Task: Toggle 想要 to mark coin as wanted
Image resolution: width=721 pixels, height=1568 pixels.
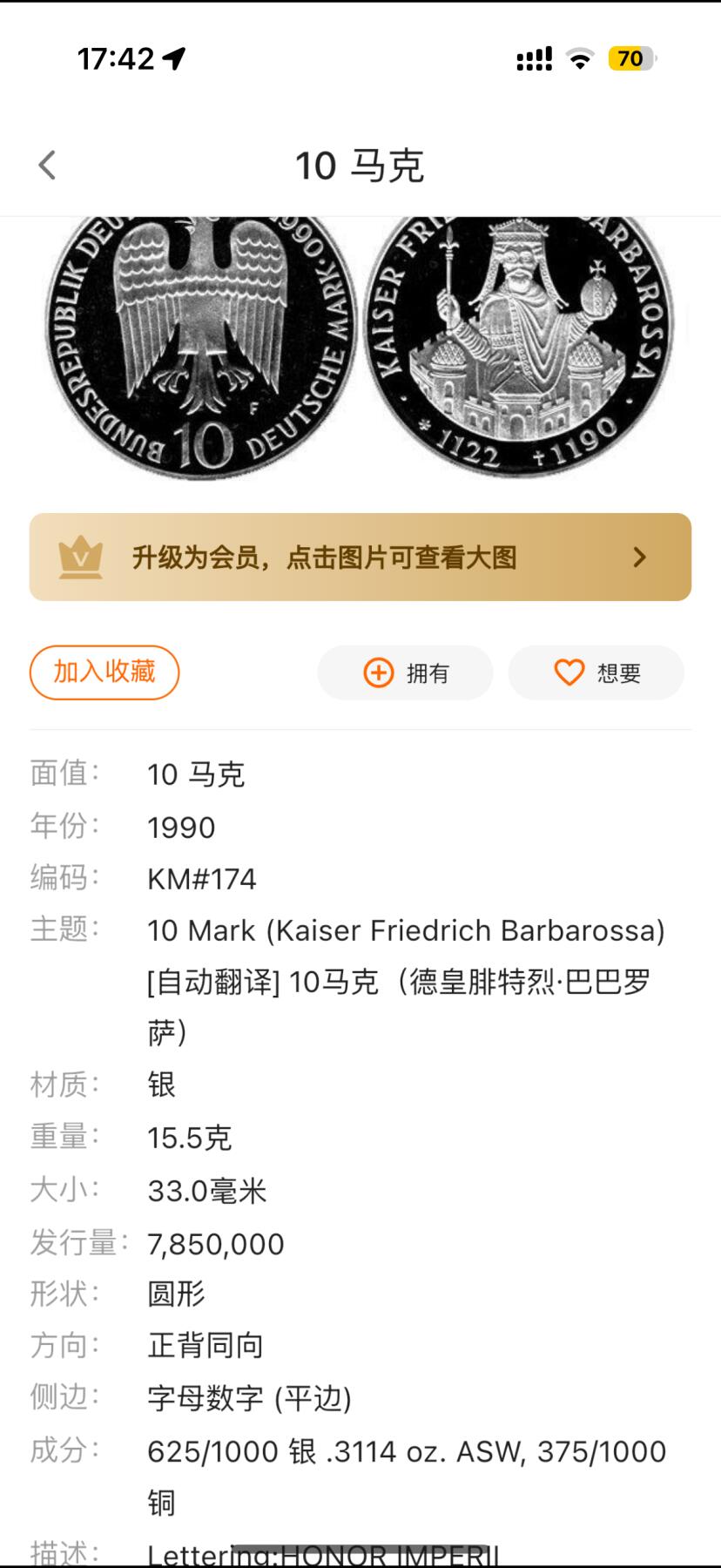Action: (596, 672)
